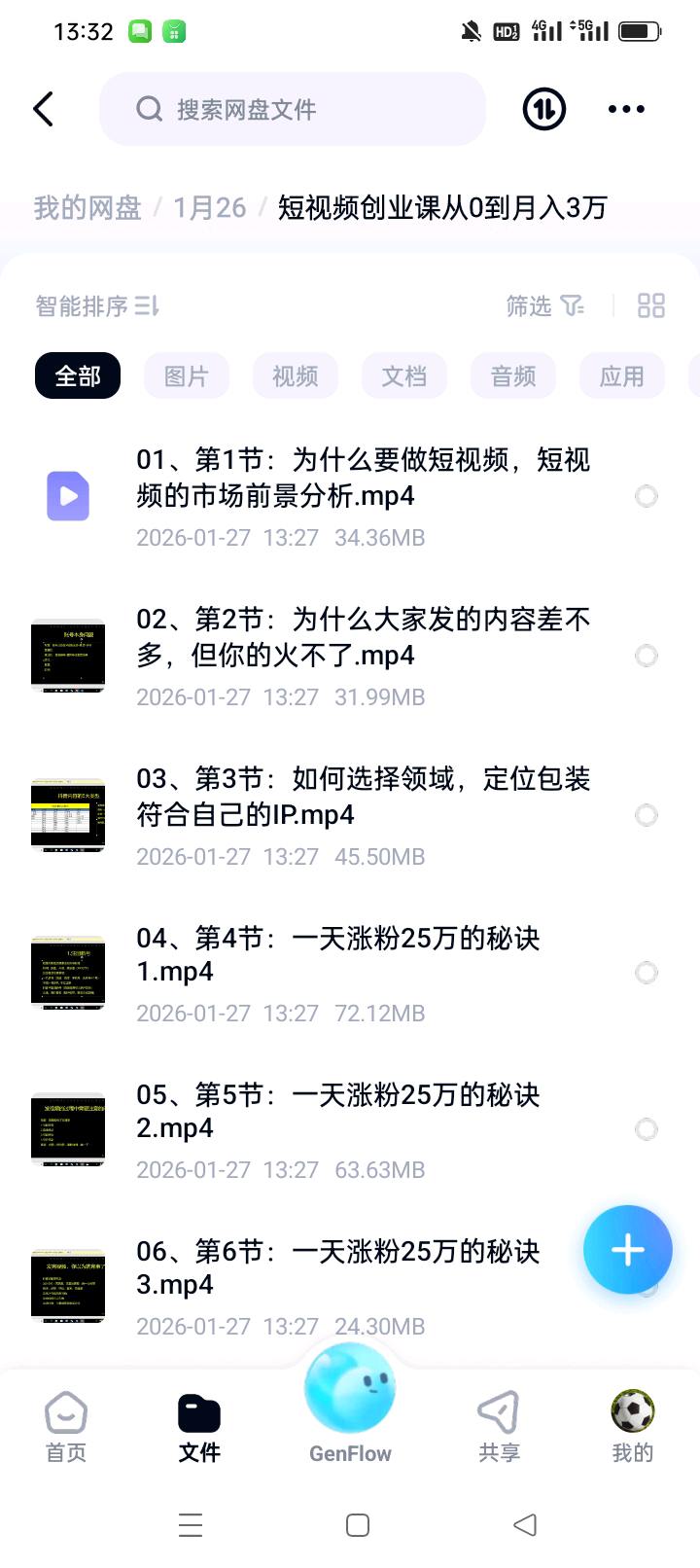Tap the back arrow to go back
The height and width of the screenshot is (1568, 700).
(x=43, y=109)
